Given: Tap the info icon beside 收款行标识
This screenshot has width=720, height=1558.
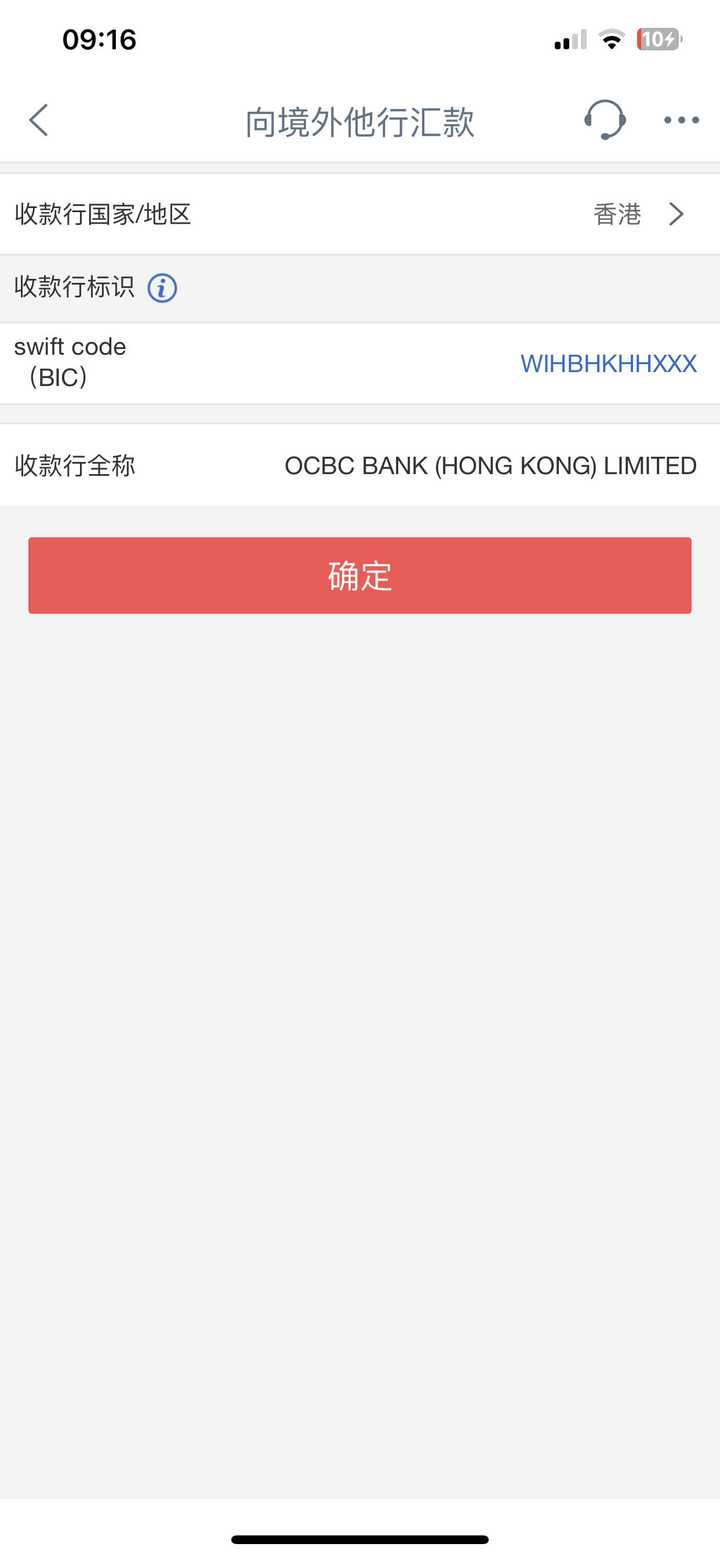Looking at the screenshot, I should point(161,288).
